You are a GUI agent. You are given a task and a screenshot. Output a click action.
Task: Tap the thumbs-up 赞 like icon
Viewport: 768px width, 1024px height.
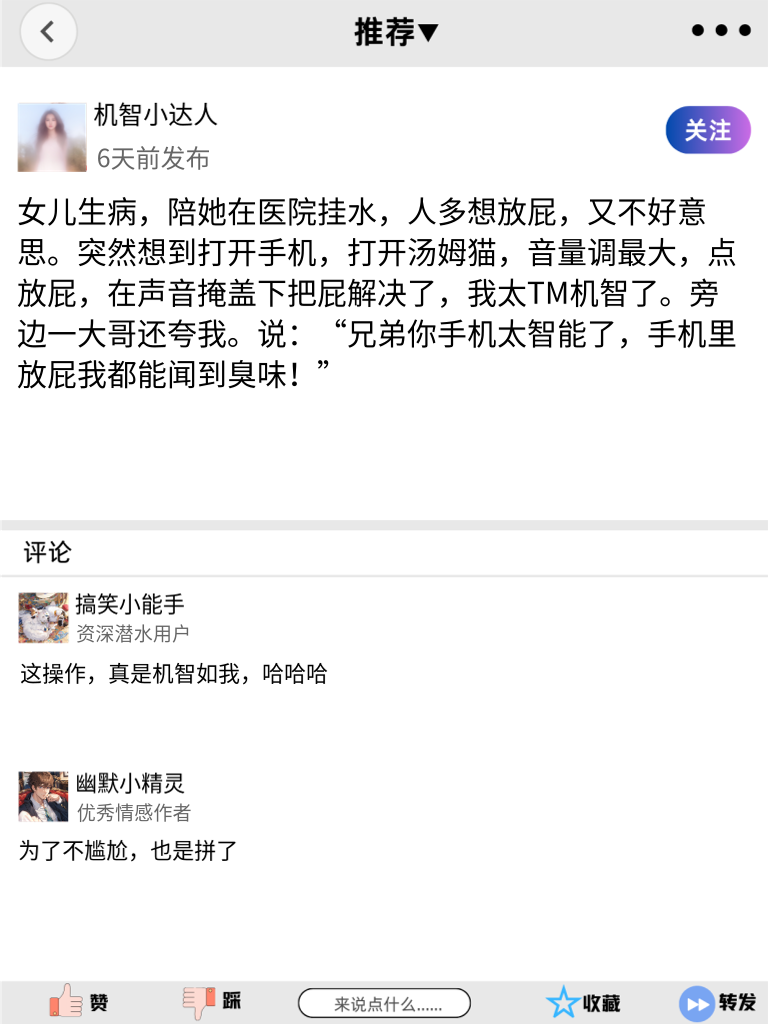point(65,1001)
